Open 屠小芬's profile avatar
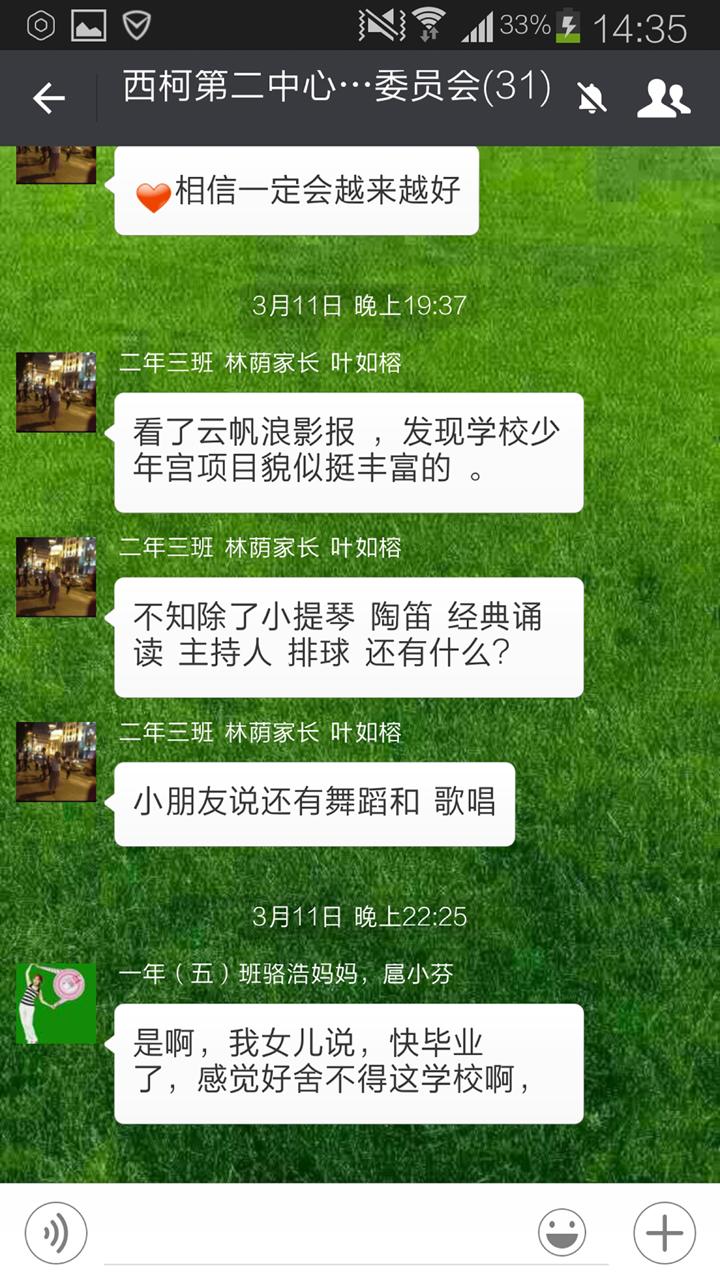 pos(56,1003)
